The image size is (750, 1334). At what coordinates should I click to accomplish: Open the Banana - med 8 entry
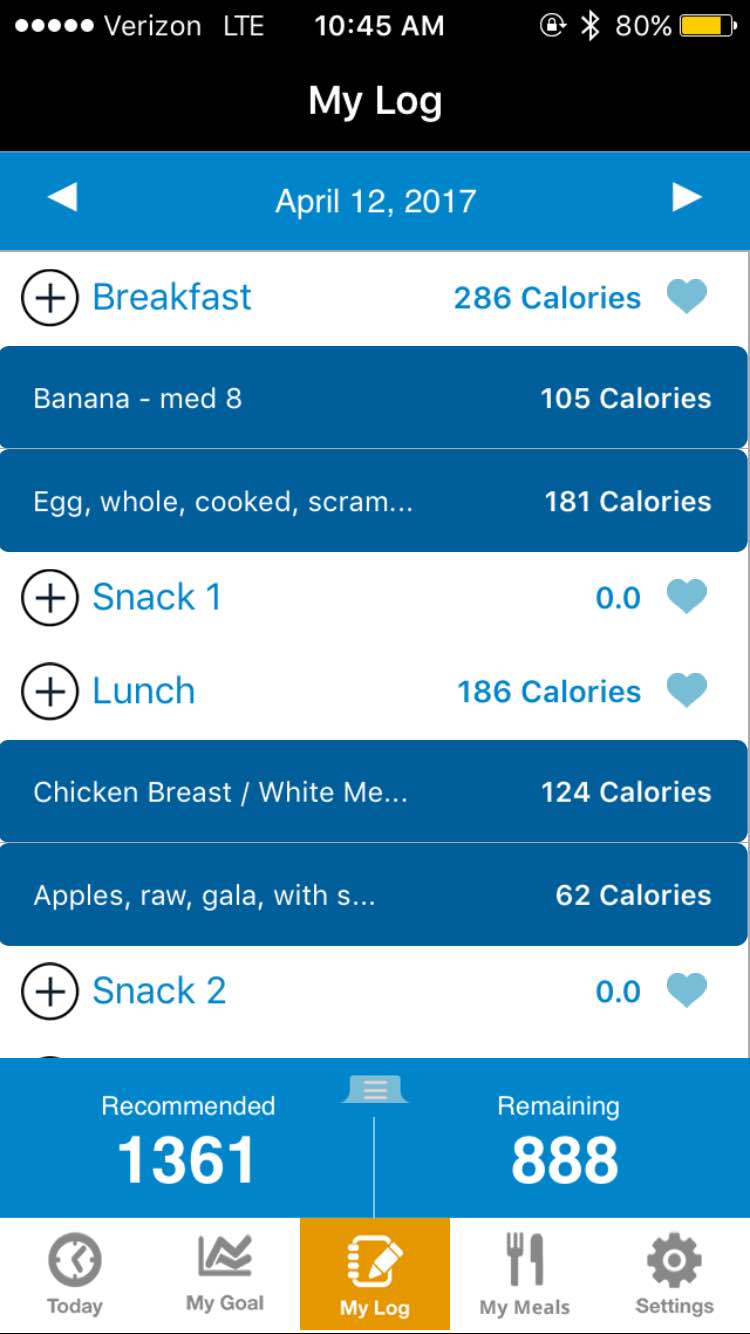click(373, 397)
